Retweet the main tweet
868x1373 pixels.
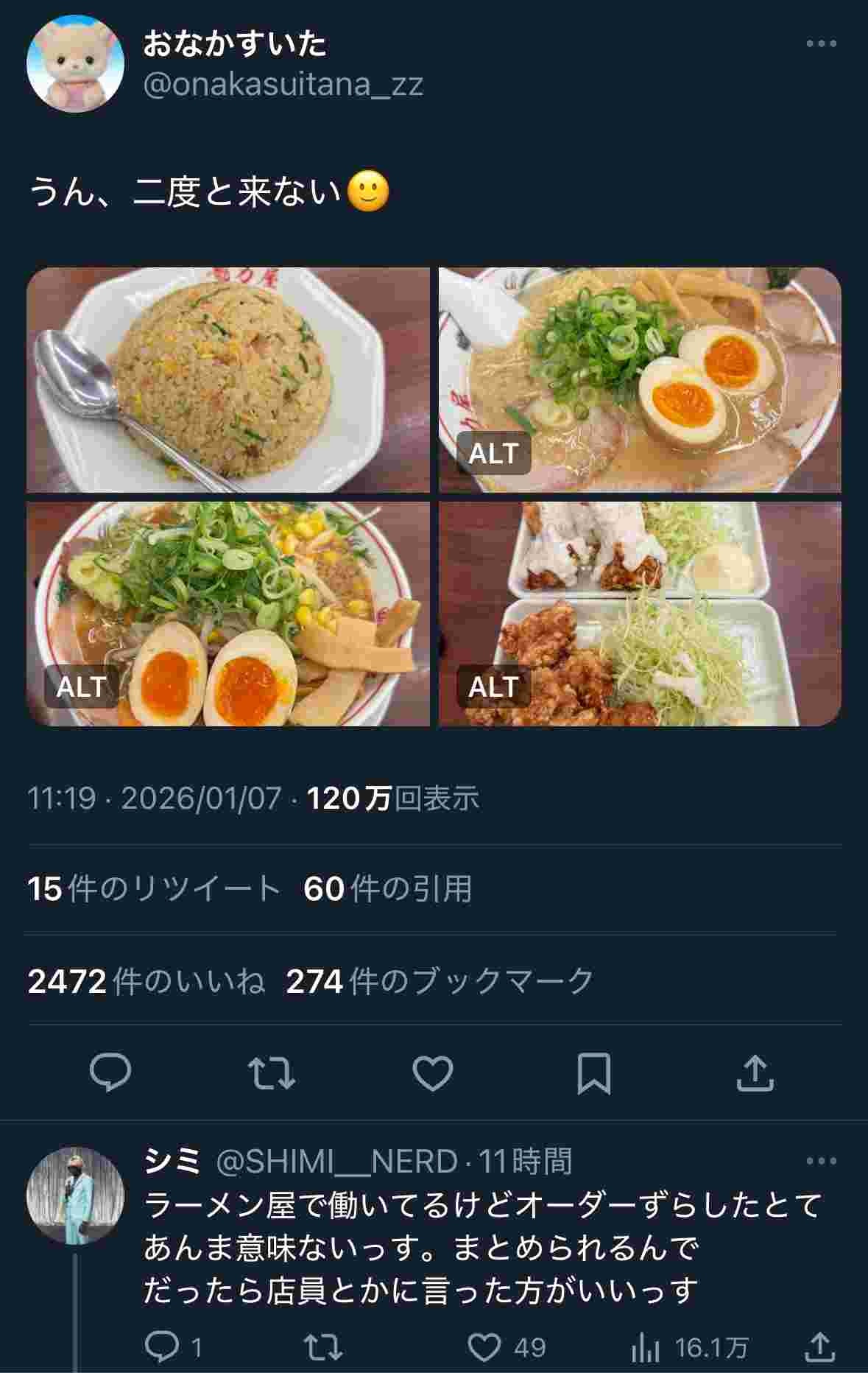(272, 1073)
